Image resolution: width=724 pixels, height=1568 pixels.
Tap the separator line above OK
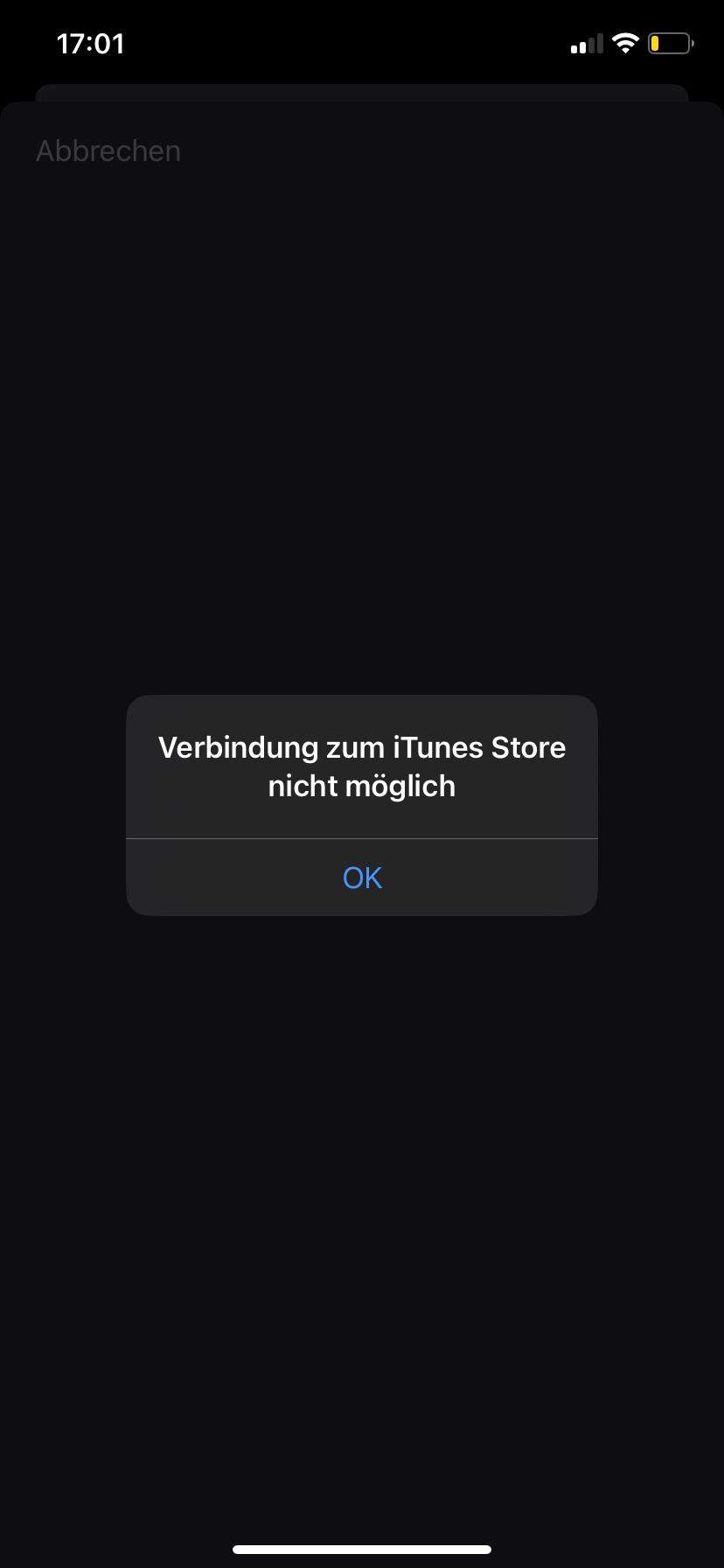361,837
